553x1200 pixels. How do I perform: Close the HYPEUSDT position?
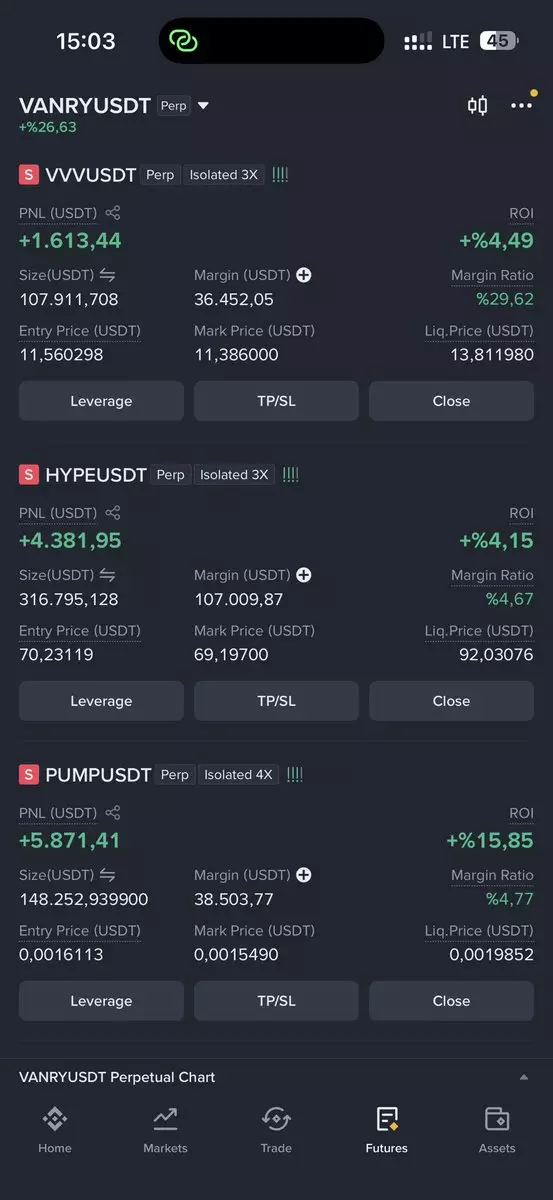click(451, 701)
